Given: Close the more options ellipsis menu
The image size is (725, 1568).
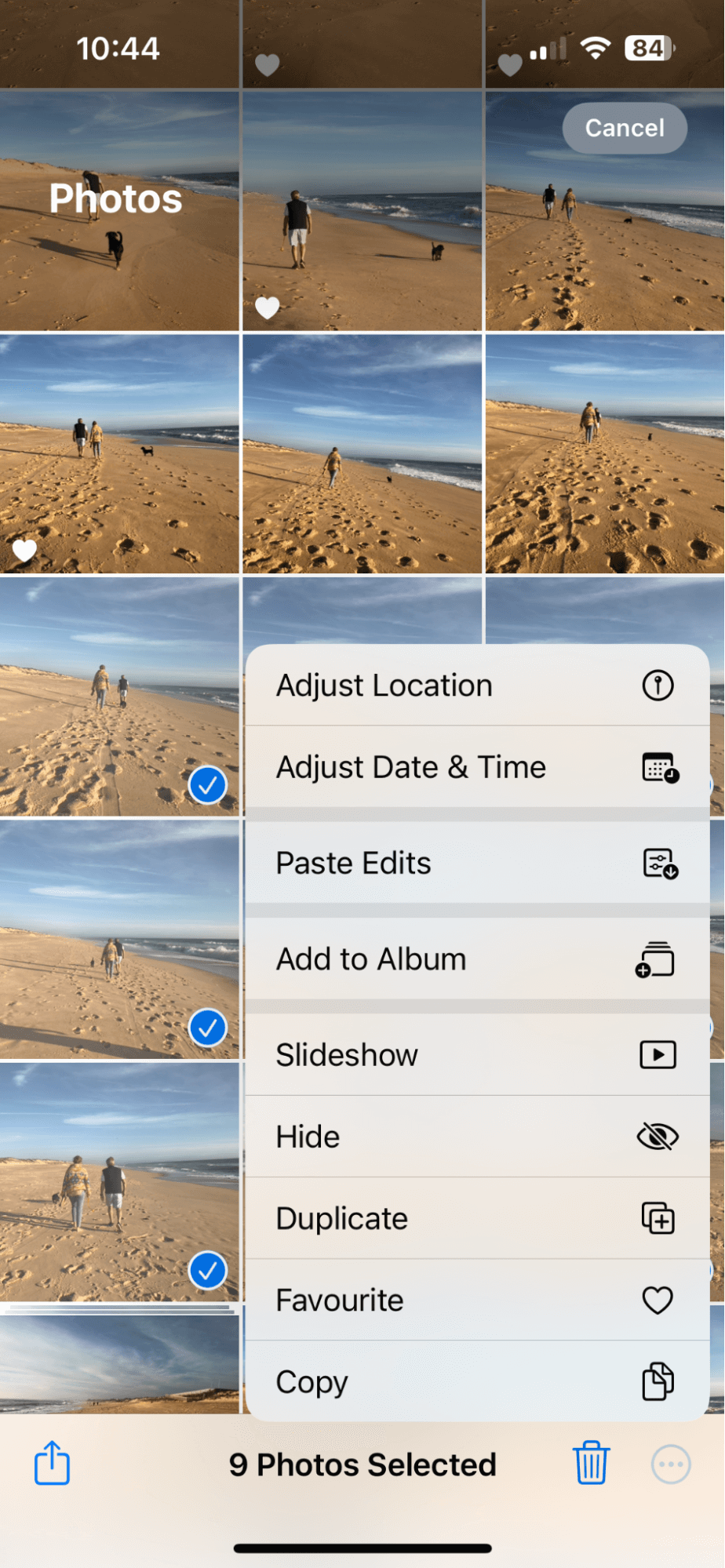Looking at the screenshot, I should click(671, 1464).
